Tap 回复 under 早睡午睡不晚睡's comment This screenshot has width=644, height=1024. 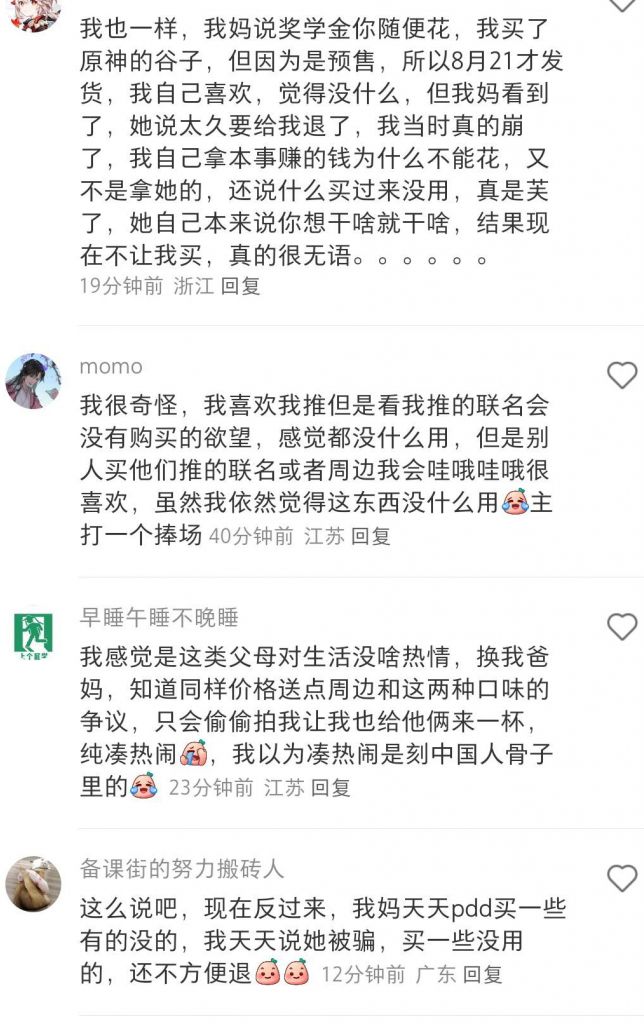[x=330, y=787]
